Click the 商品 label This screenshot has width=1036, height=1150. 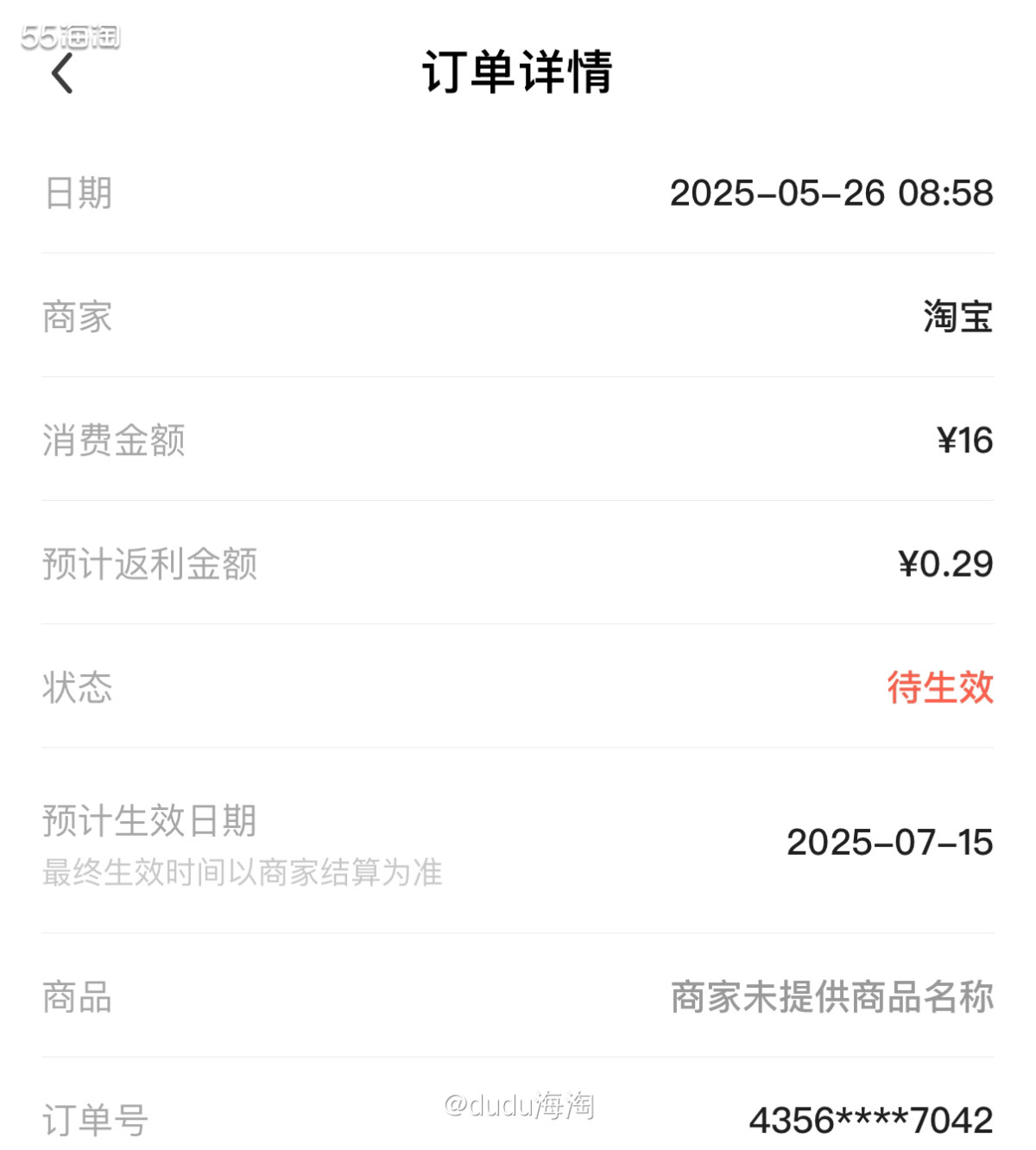click(x=76, y=999)
